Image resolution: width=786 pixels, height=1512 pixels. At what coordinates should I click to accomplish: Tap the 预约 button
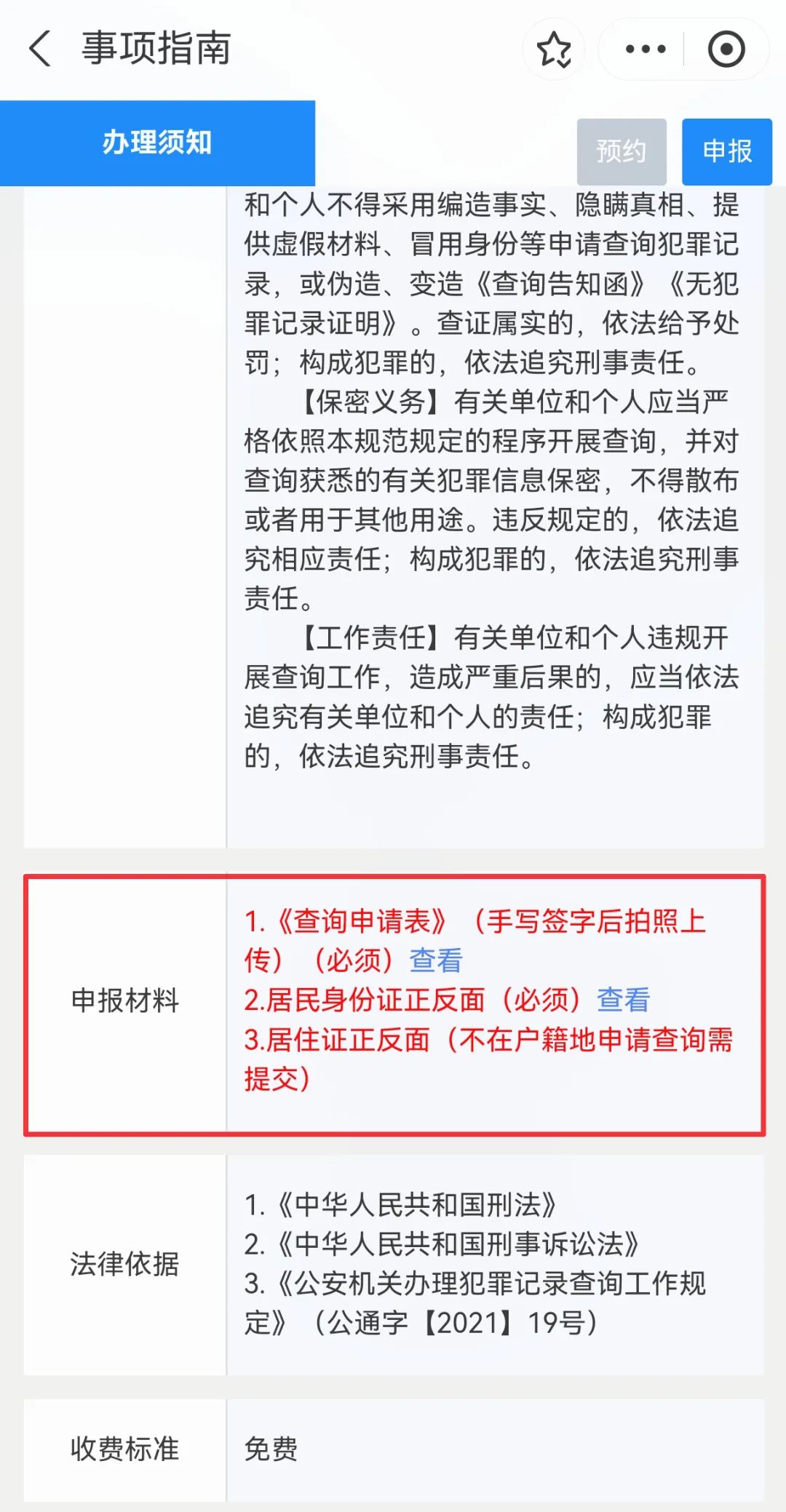[621, 151]
